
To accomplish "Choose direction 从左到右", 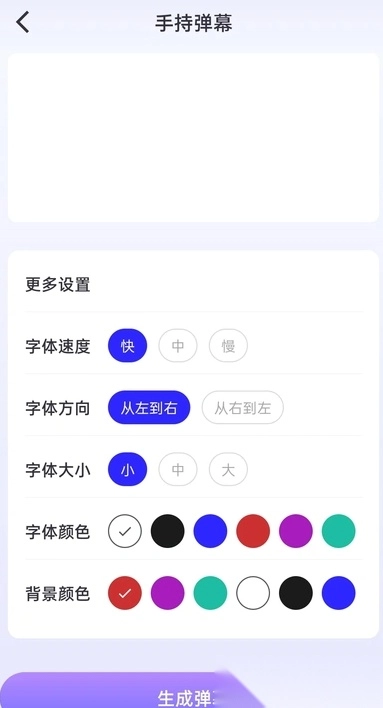I will tap(149, 408).
